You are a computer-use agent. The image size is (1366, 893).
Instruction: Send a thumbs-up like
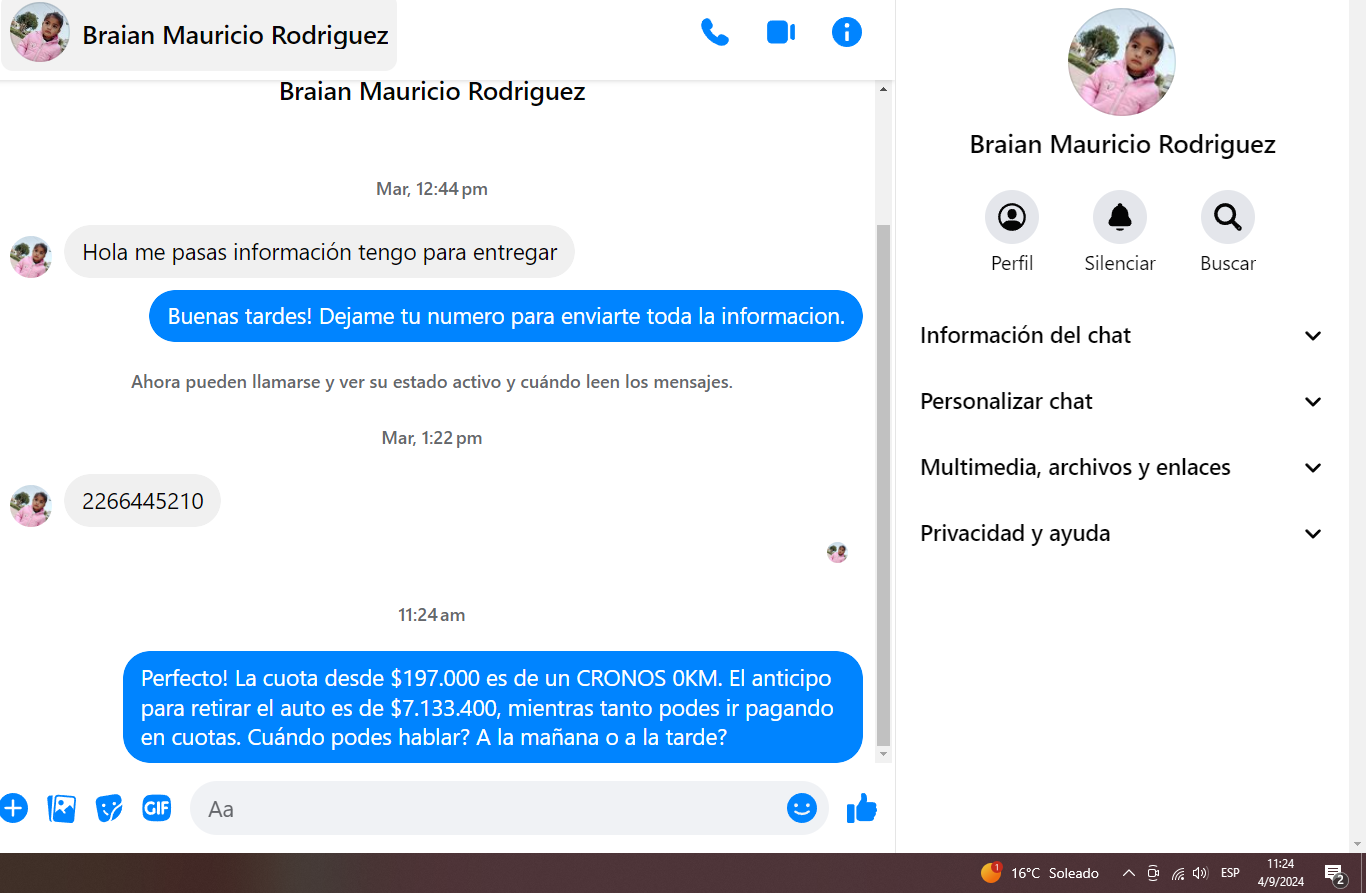861,808
